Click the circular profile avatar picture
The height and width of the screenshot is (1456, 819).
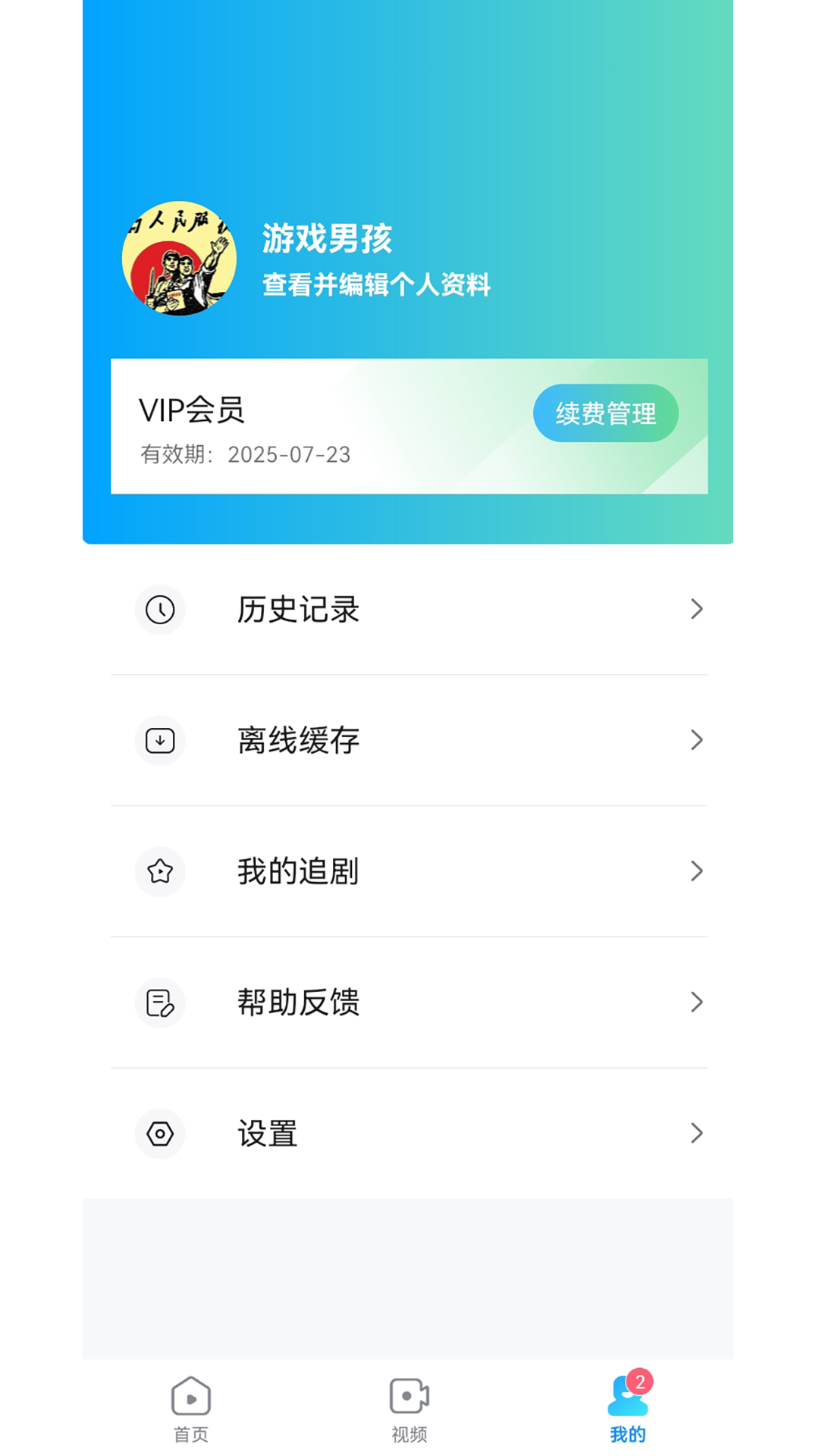tap(179, 258)
